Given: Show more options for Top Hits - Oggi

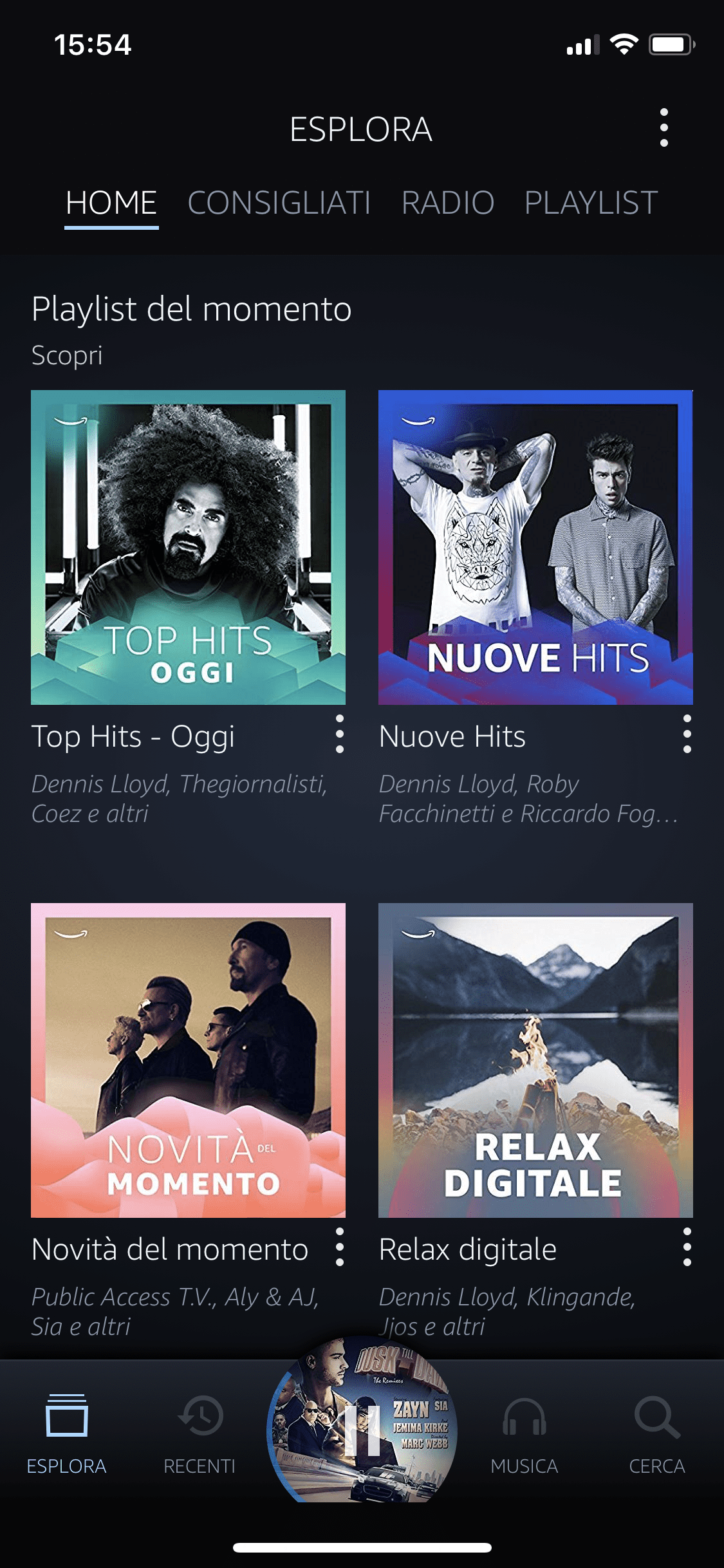Looking at the screenshot, I should [x=340, y=734].
